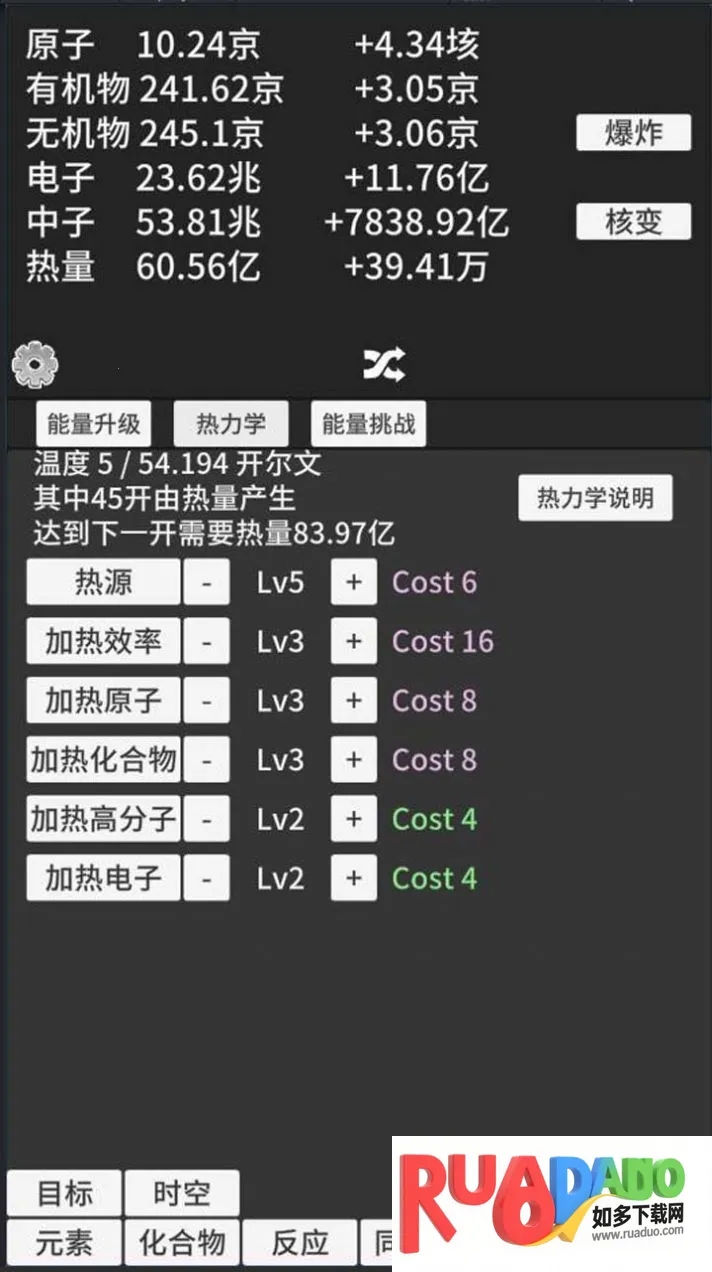The height and width of the screenshot is (1272, 712).
Task: Open 热力学说明 explanation
Action: point(595,498)
